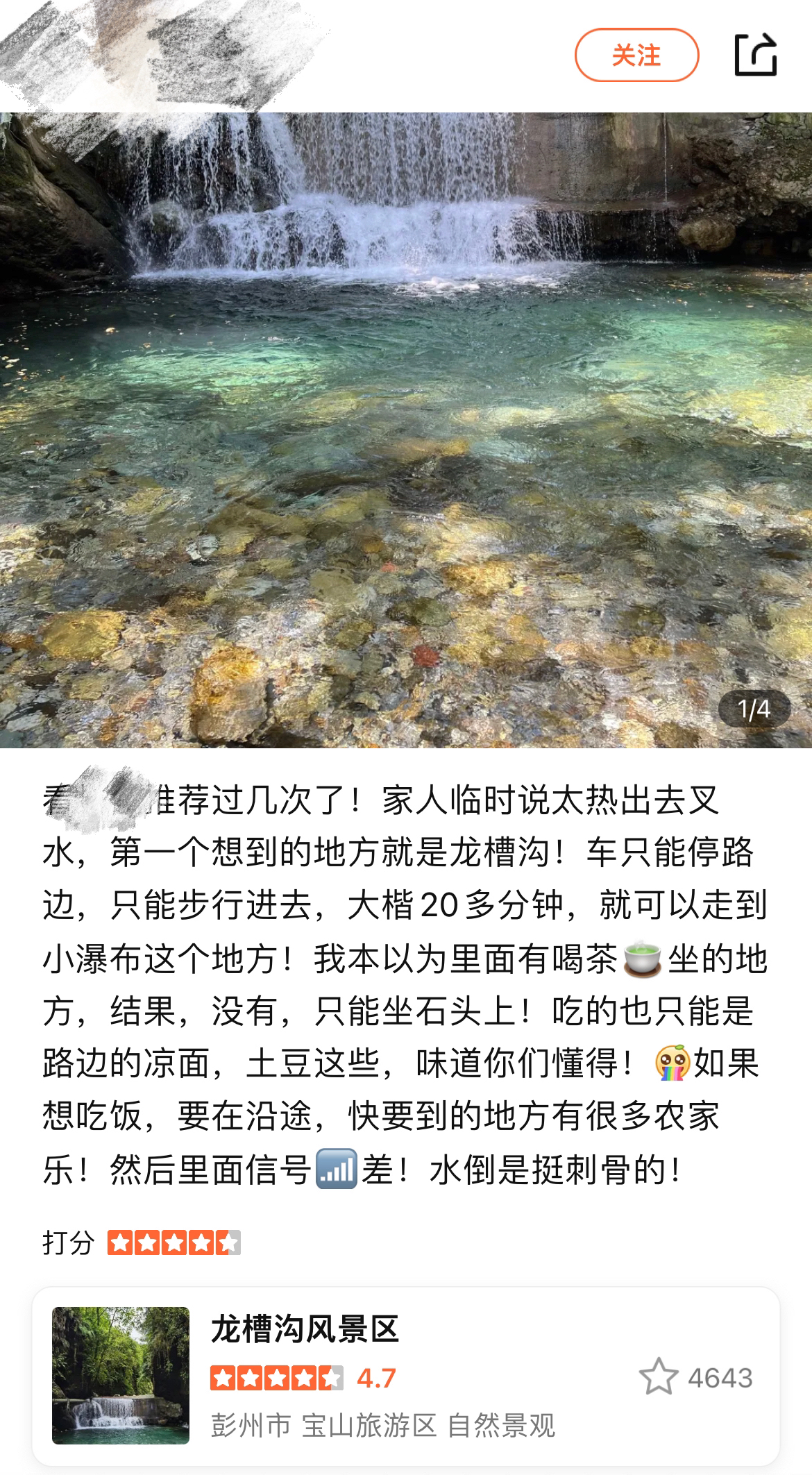
Task: Bookmark 龙槽沟风景区 with the star icon
Action: (x=658, y=1377)
